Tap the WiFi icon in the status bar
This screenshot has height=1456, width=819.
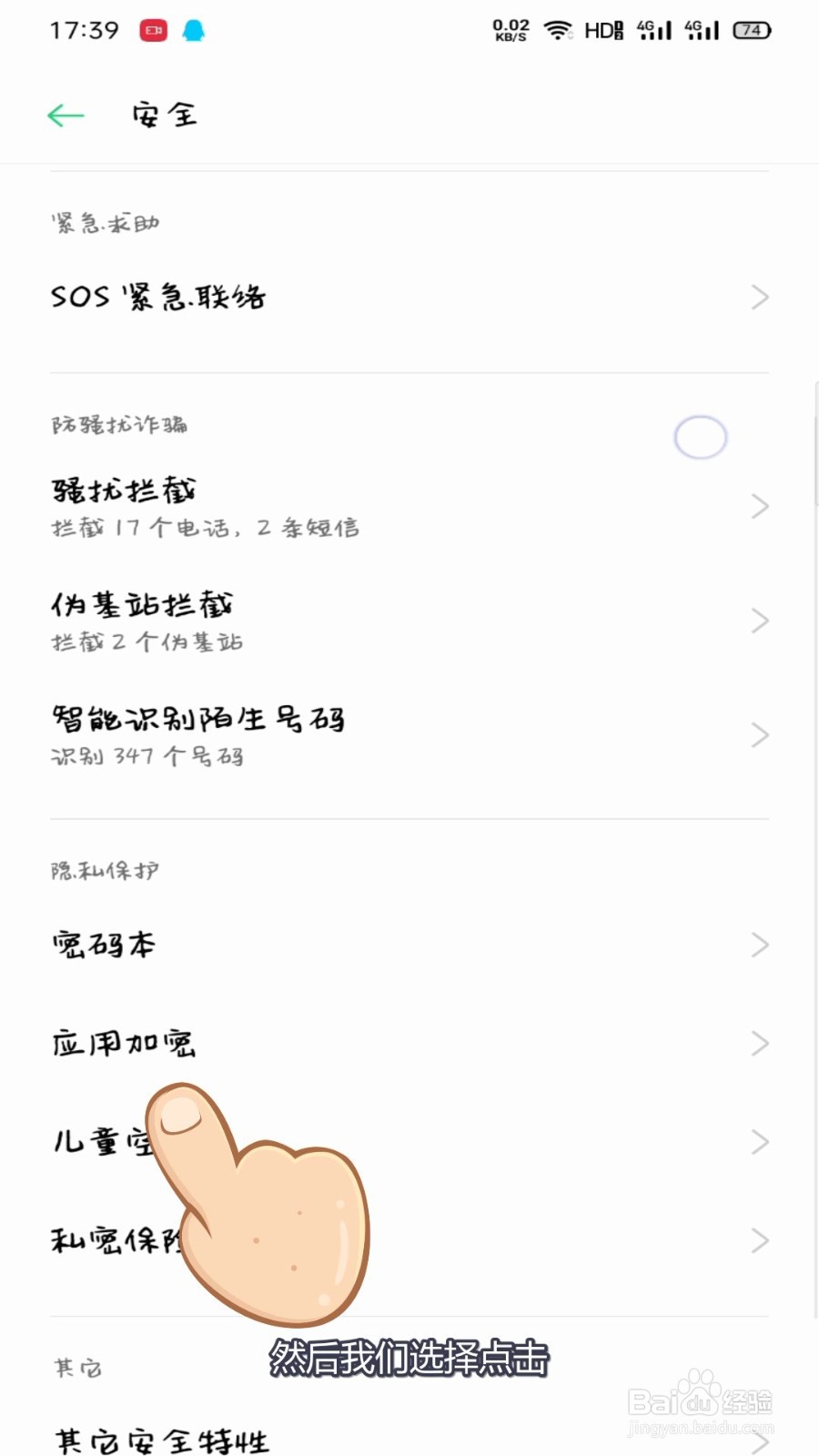(557, 30)
